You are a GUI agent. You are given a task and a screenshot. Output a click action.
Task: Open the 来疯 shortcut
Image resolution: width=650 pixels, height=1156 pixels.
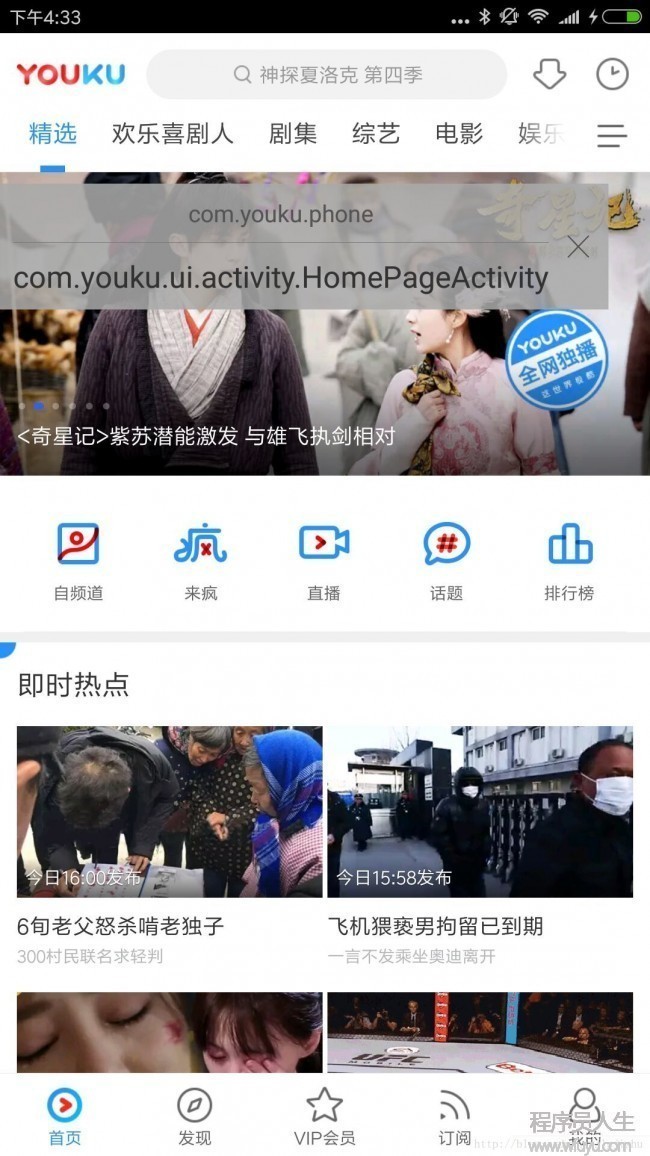point(200,561)
